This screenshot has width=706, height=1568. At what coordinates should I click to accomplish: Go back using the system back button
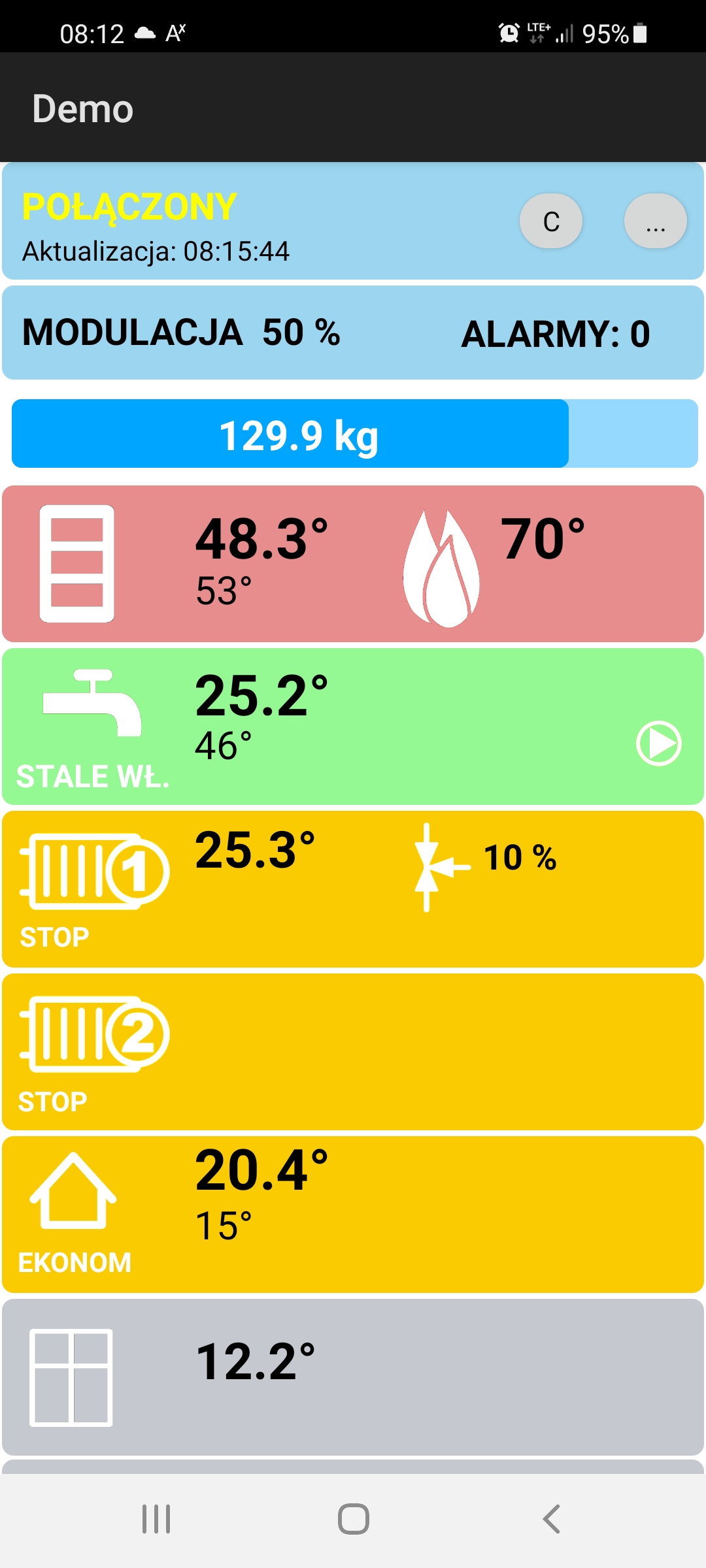click(x=551, y=1519)
